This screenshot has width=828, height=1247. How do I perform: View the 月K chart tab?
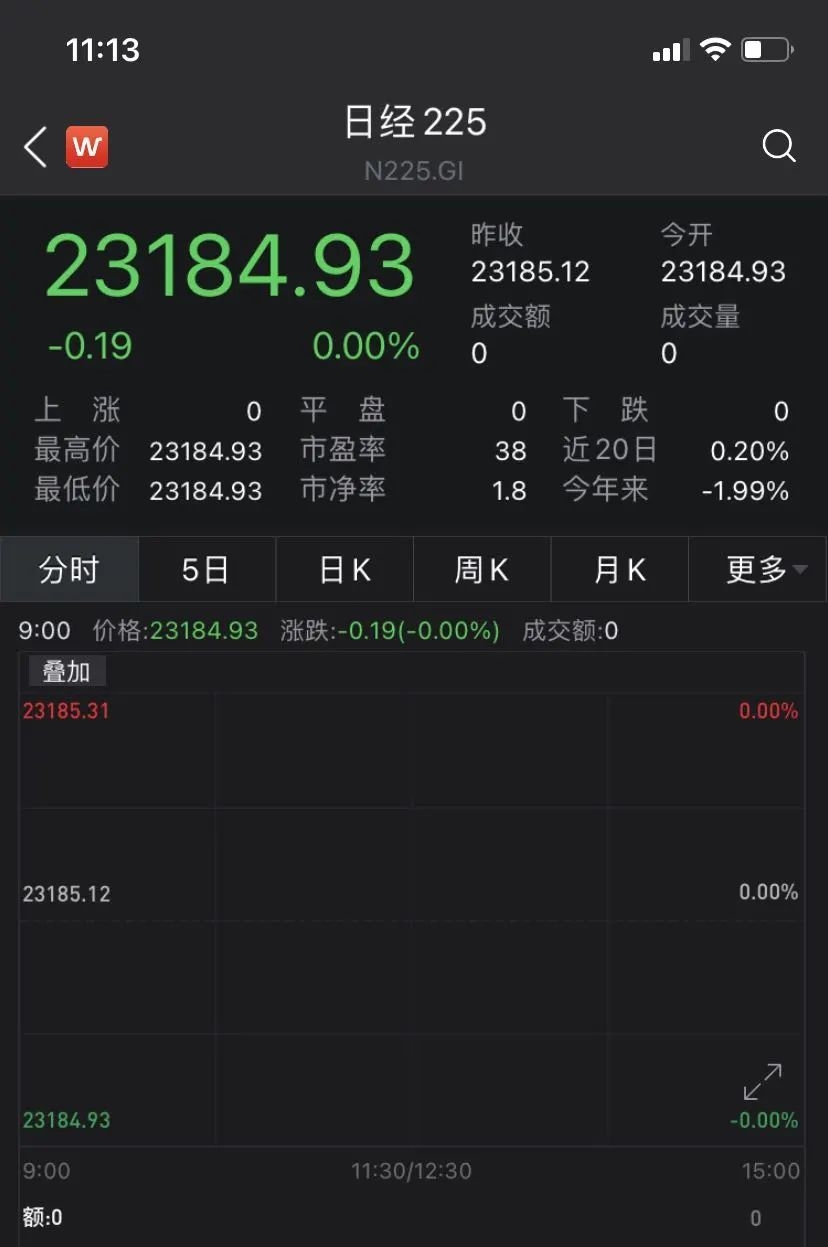(620, 570)
